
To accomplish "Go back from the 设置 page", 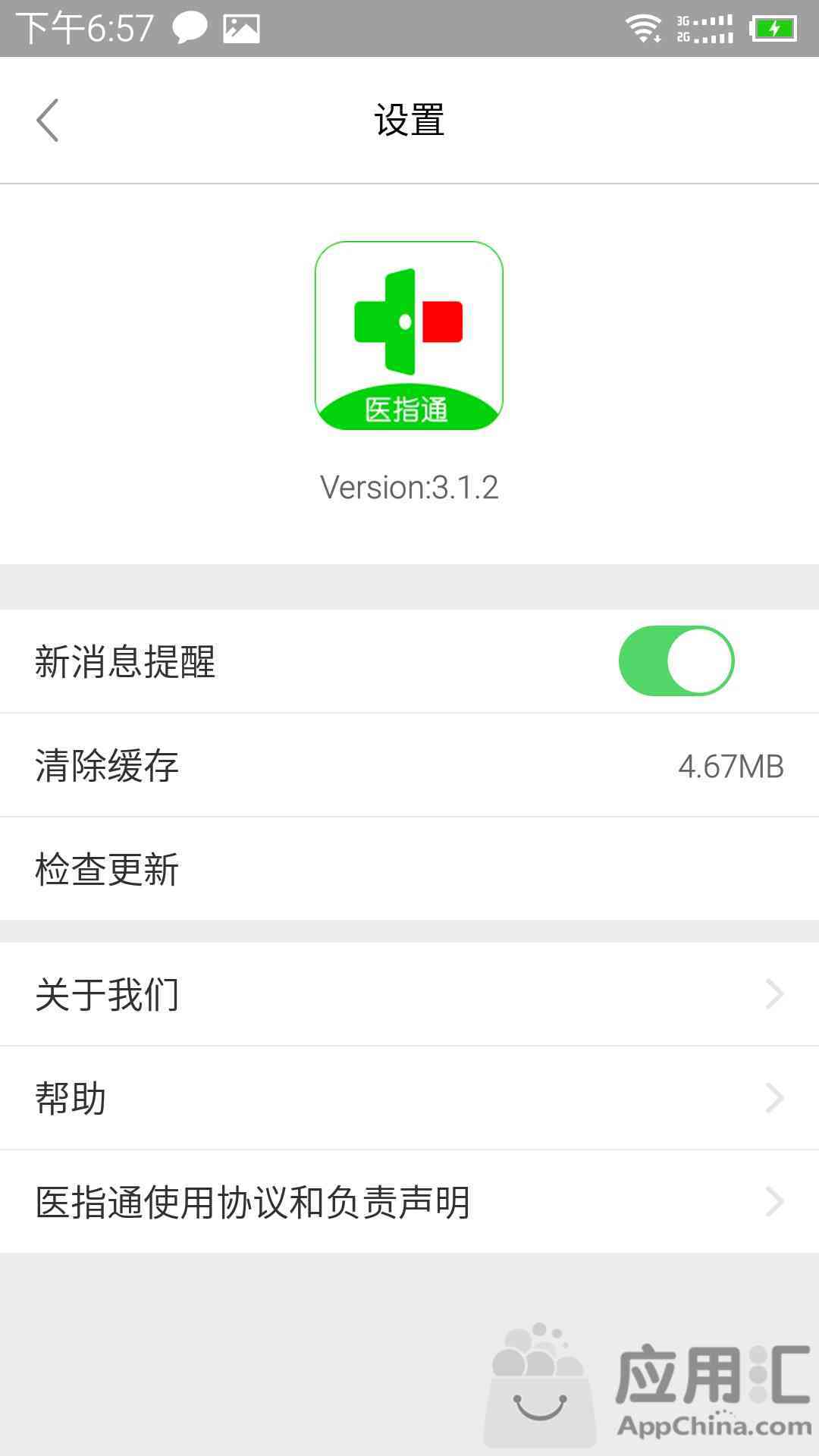I will coord(47,121).
